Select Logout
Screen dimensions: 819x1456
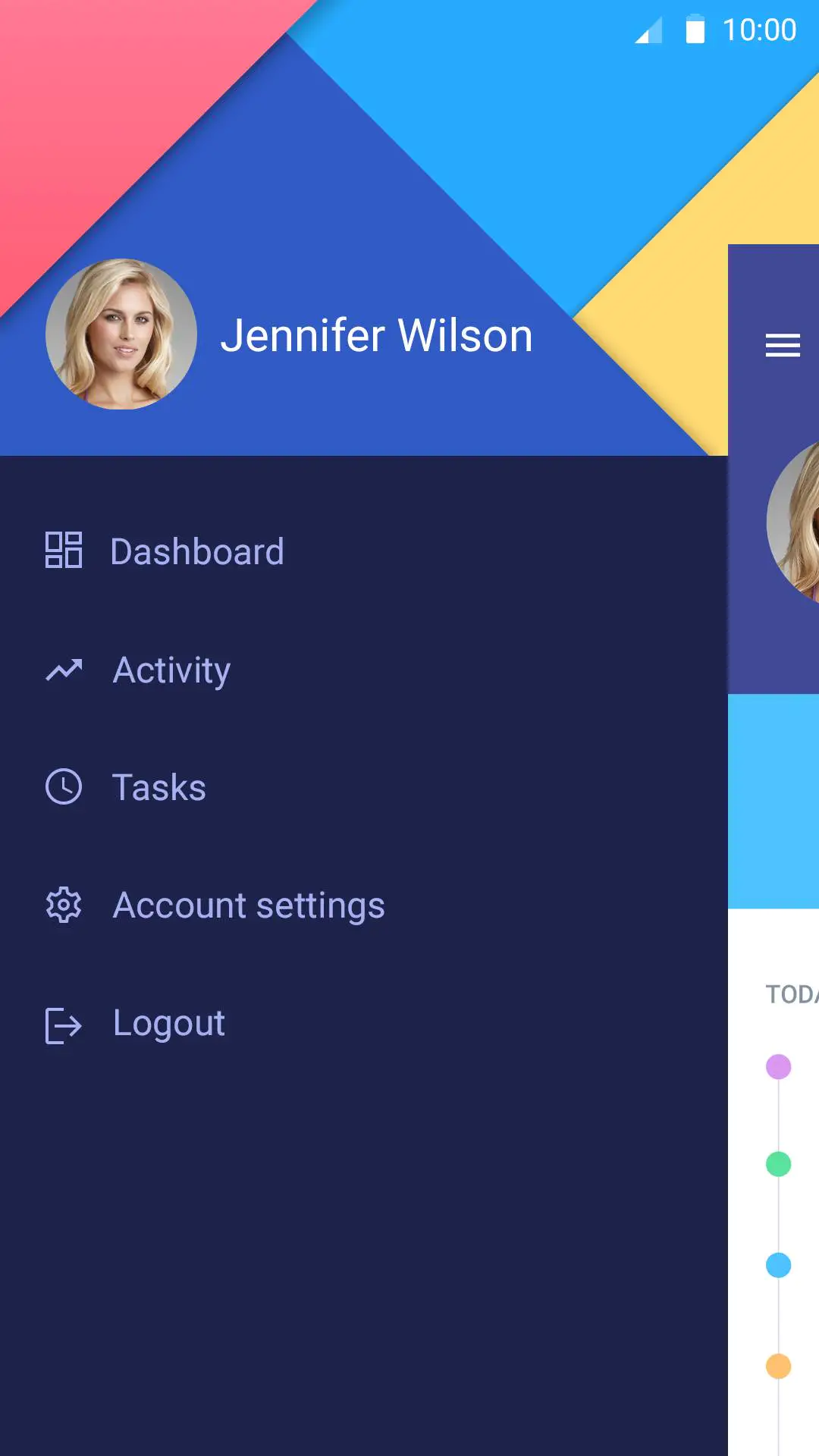[x=364, y=1023]
